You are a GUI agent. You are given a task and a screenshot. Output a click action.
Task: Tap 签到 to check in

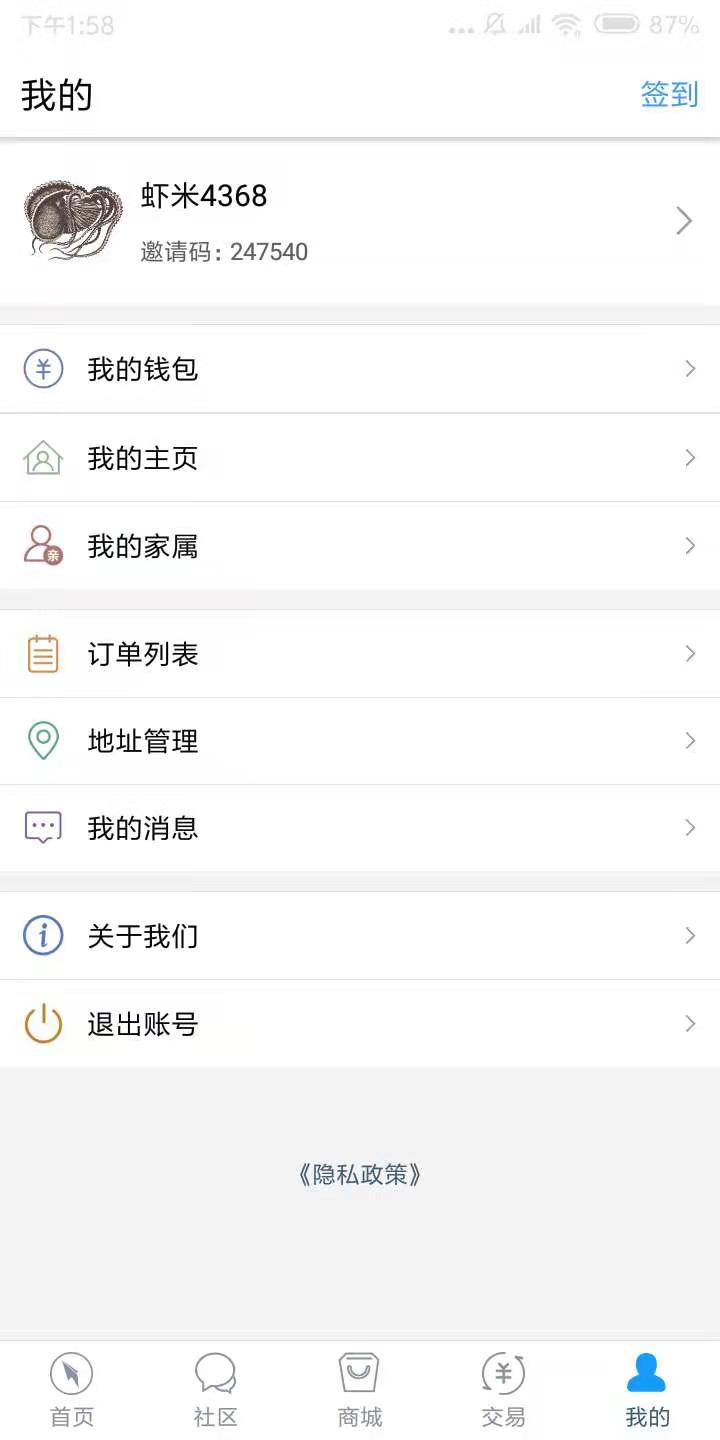668,95
